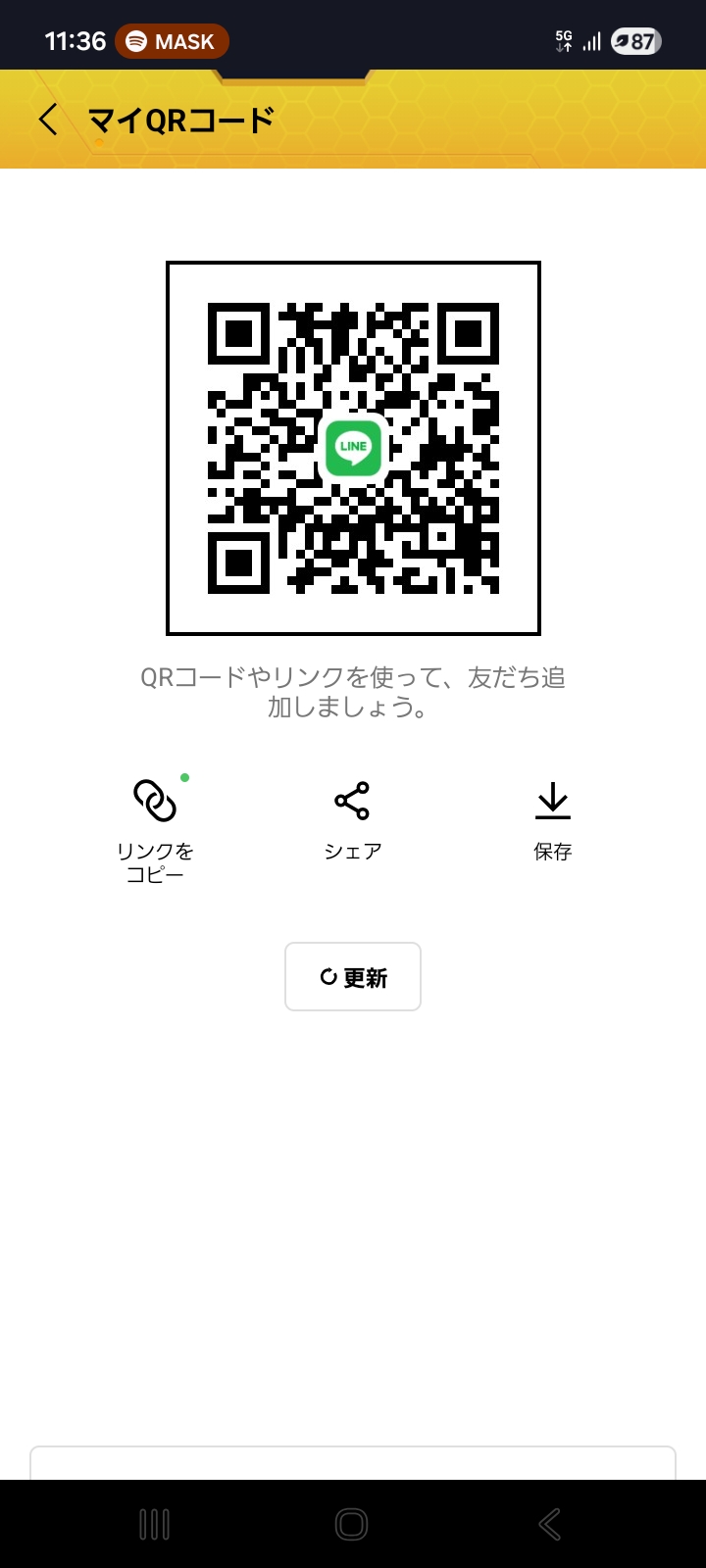The height and width of the screenshot is (1568, 706).
Task: Tap the system home button
Action: click(x=351, y=1524)
